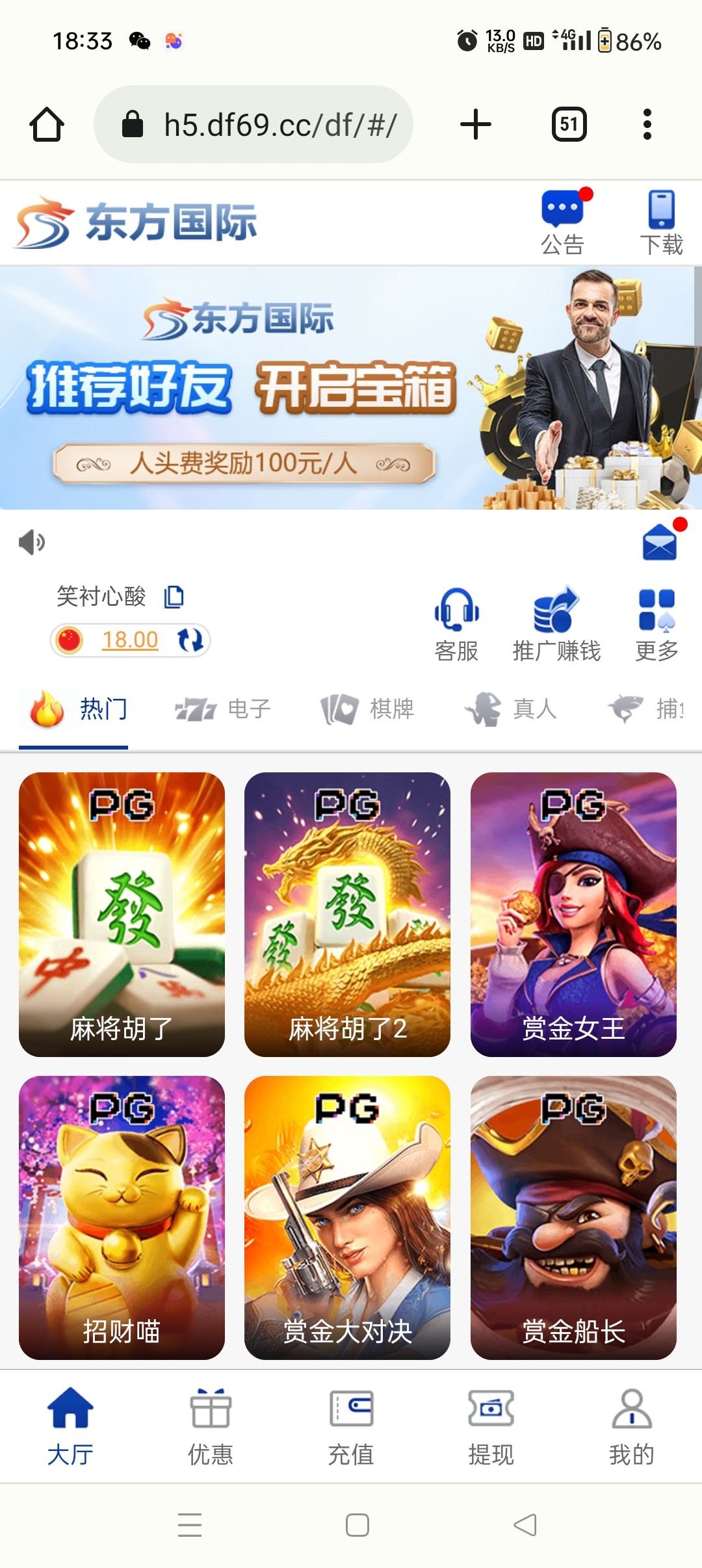Select the 真人 category tab
The width and height of the screenshot is (702, 1568).
pos(511,709)
